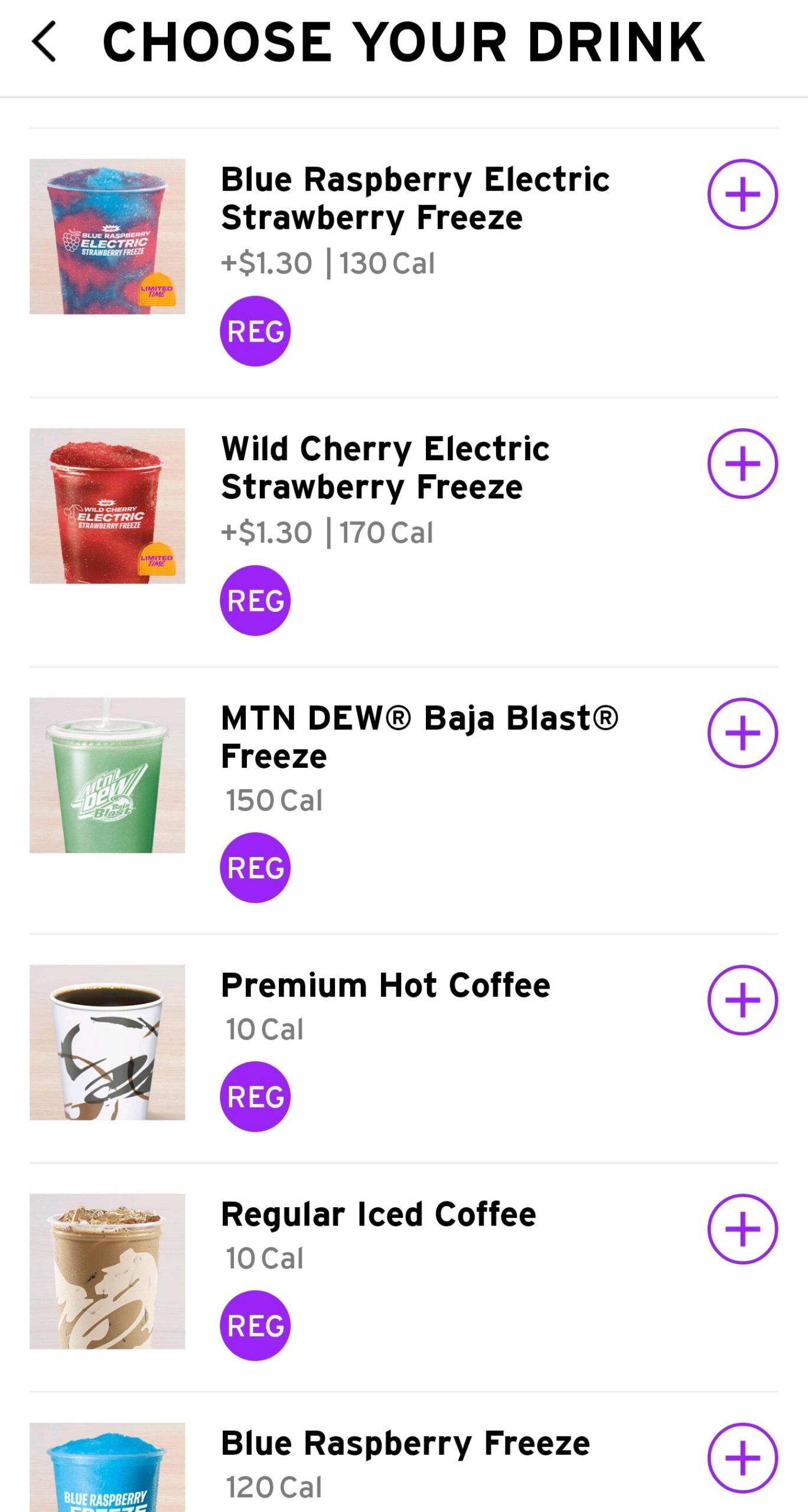
Task: Select REG size for Blue Raspberry Electric Freeze
Action: point(255,331)
